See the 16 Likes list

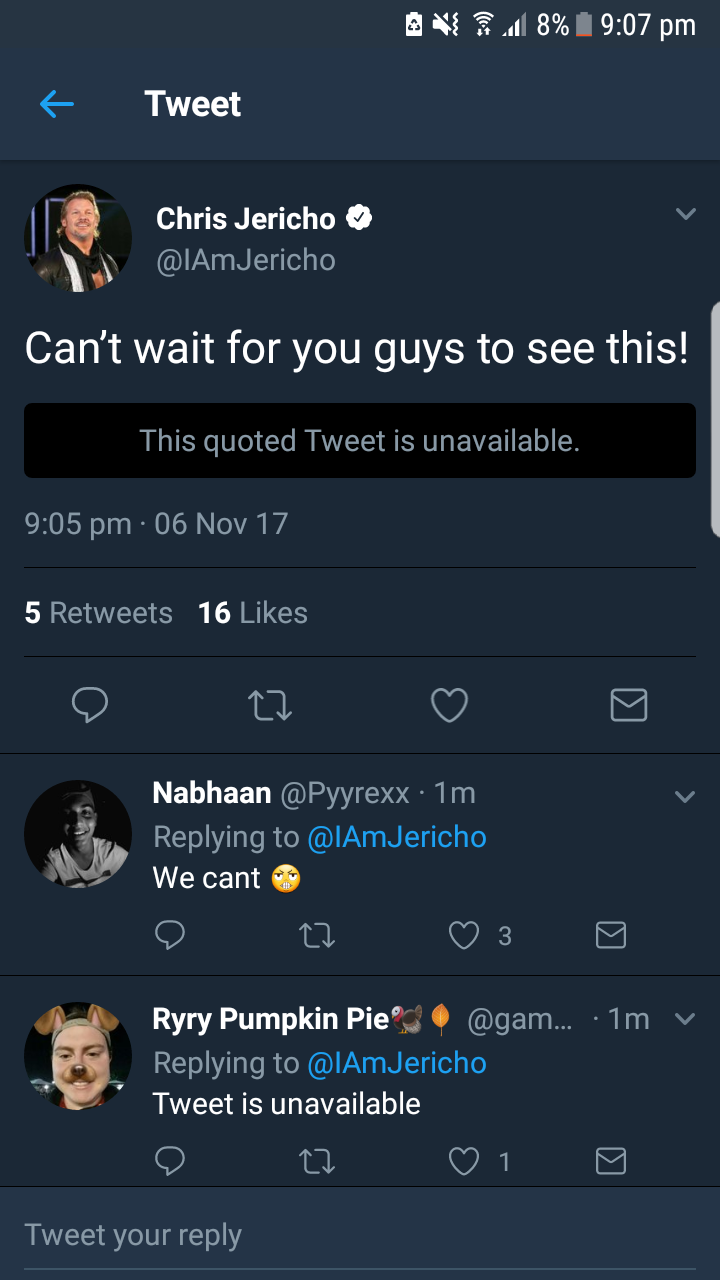point(252,612)
